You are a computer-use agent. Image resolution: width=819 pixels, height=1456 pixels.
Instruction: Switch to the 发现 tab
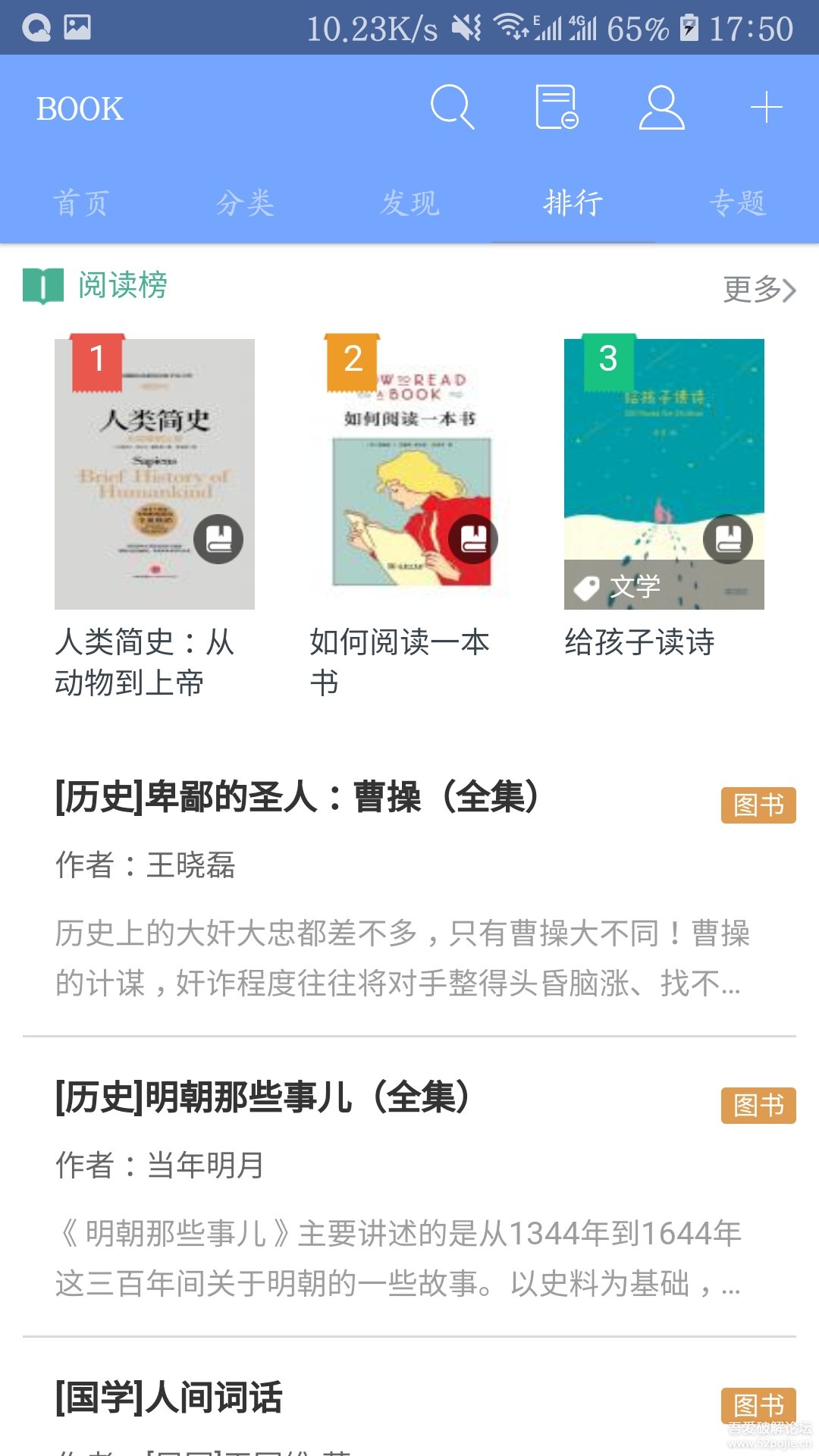pos(409,203)
